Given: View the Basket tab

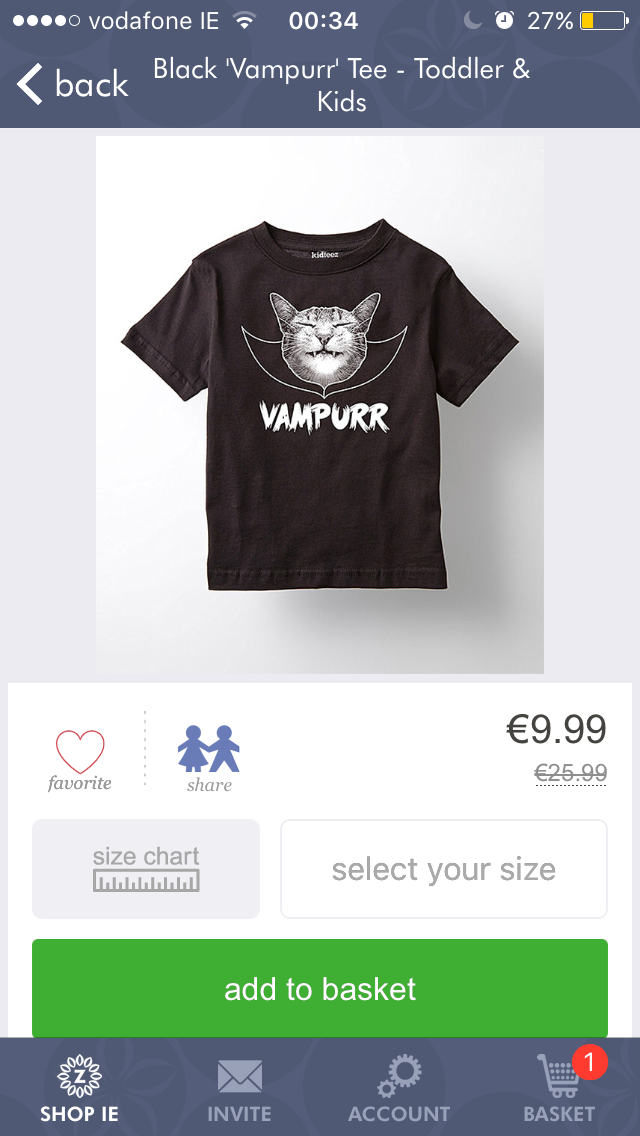Looking at the screenshot, I should click(x=559, y=1087).
